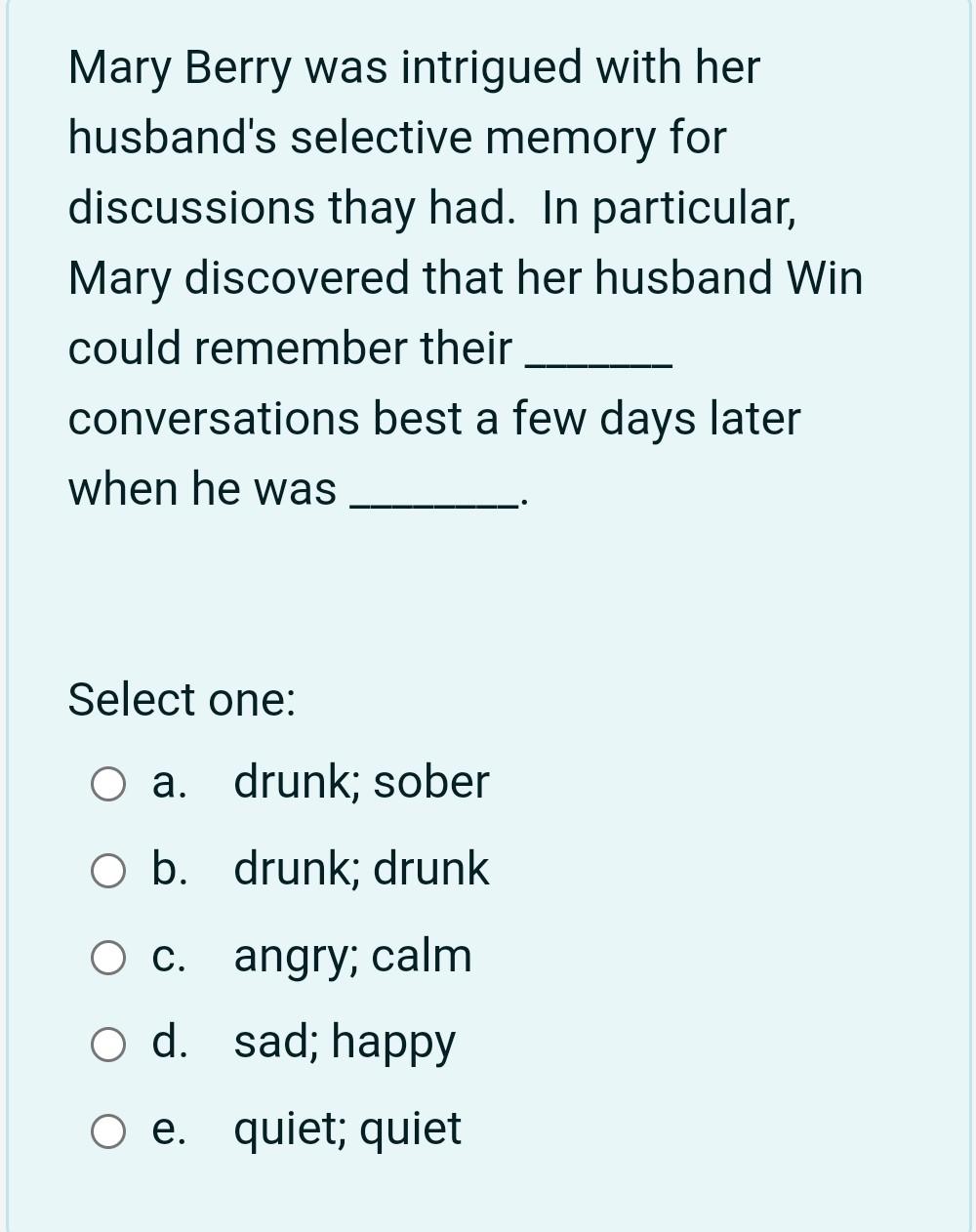Click the answer text 'drunk; drunk'
This screenshot has width=976, height=1232.
pyautogui.click(x=359, y=869)
